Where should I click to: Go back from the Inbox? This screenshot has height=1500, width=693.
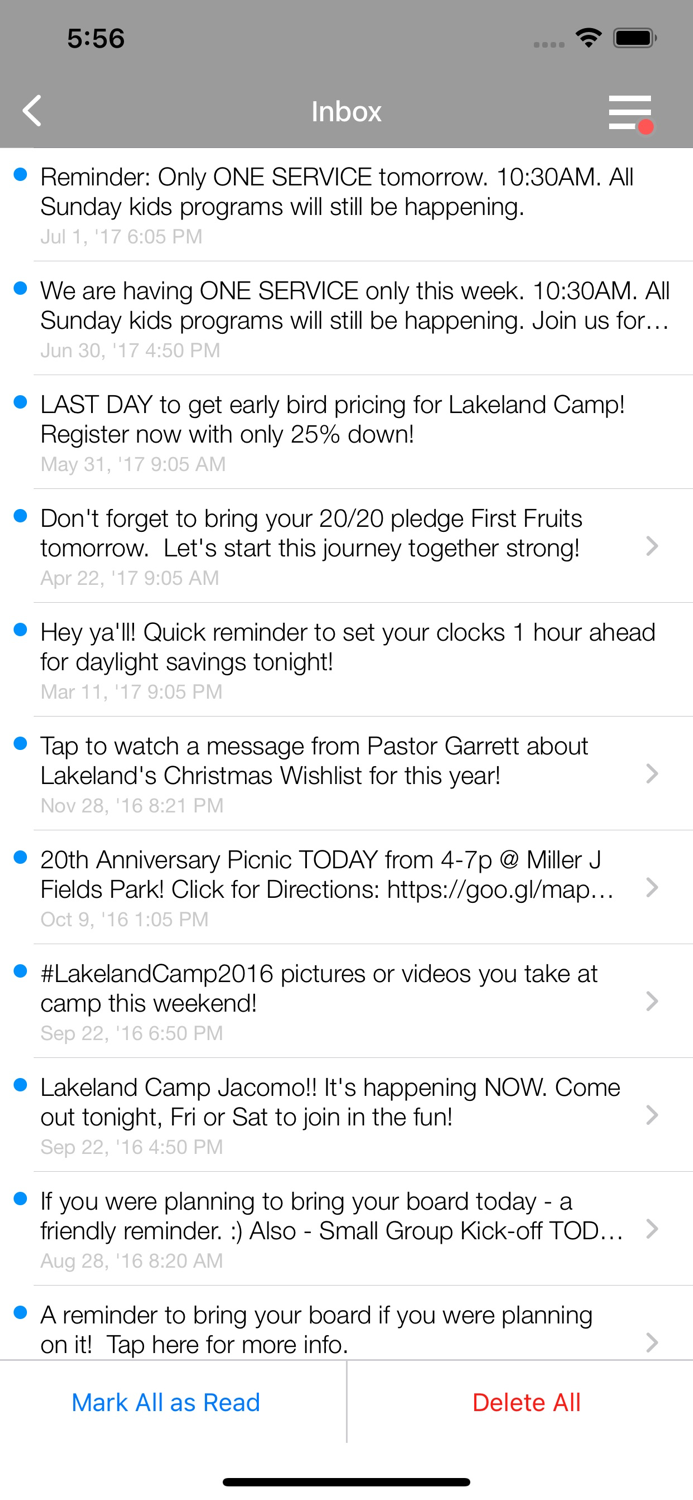(33, 111)
